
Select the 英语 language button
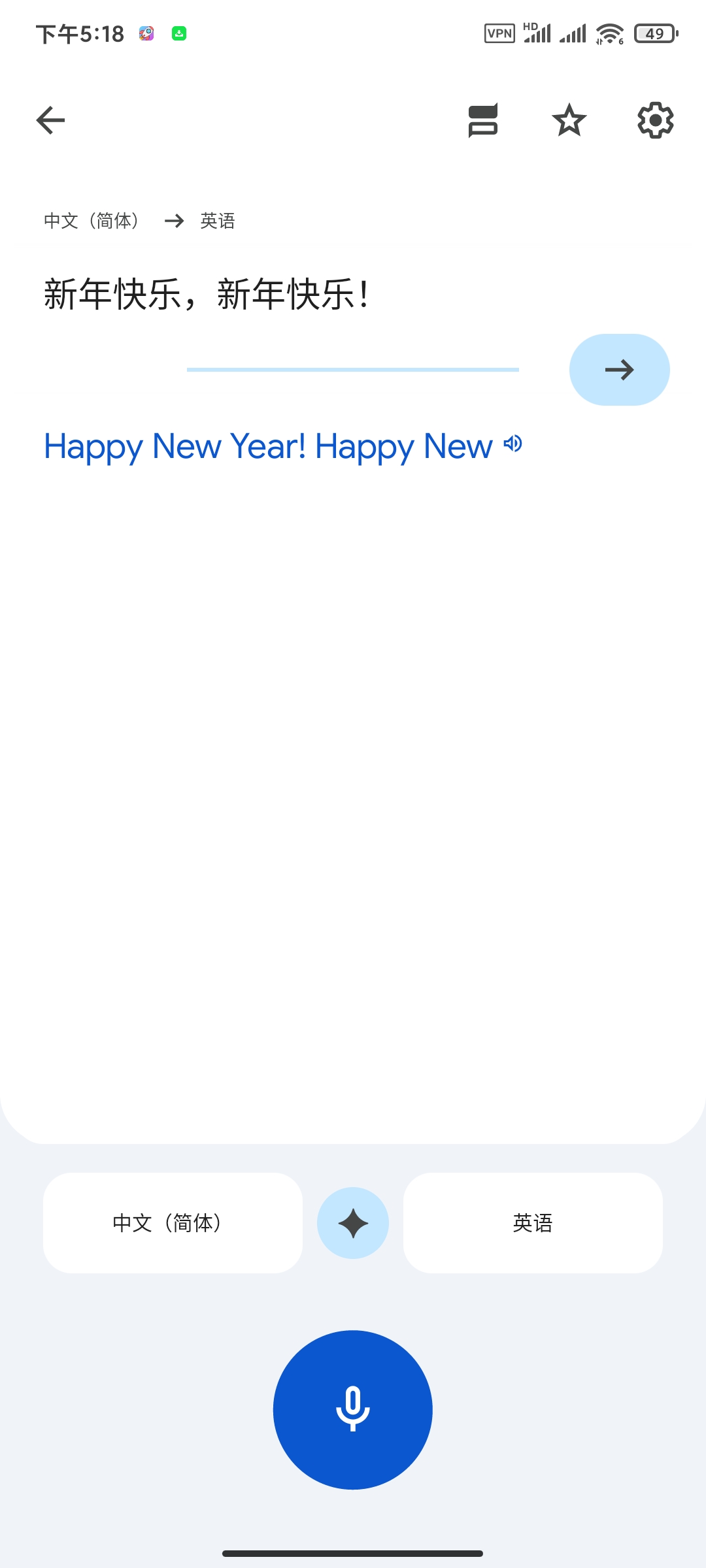tap(533, 1222)
